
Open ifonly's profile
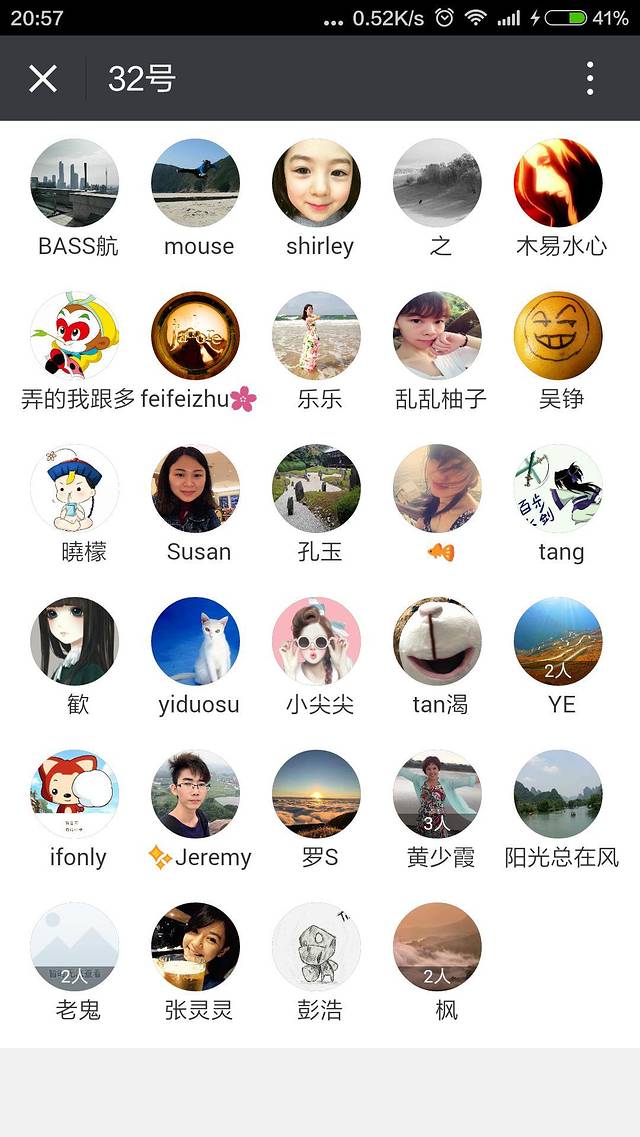[75, 795]
